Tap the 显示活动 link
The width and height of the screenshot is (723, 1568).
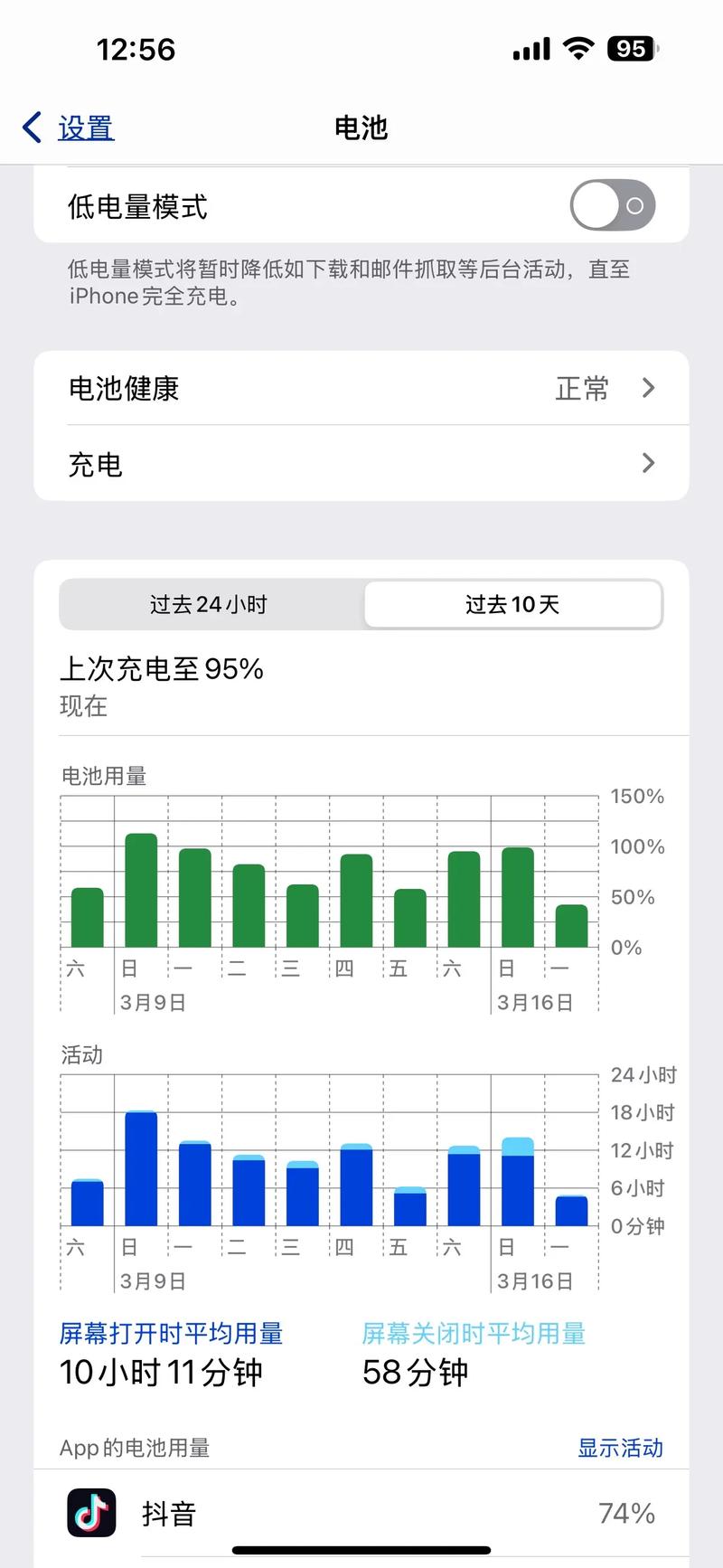point(620,1448)
